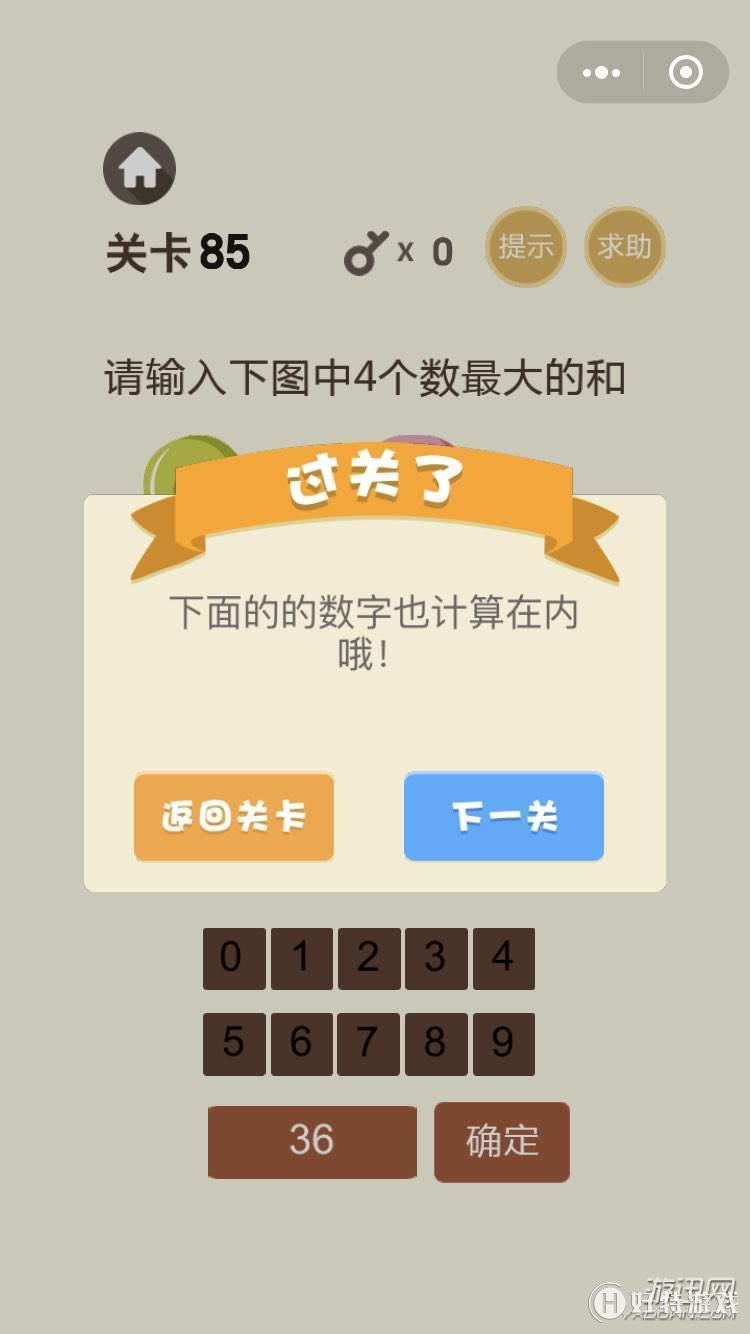The image size is (750, 1334).
Task: Close the mini program
Action: coord(686,73)
